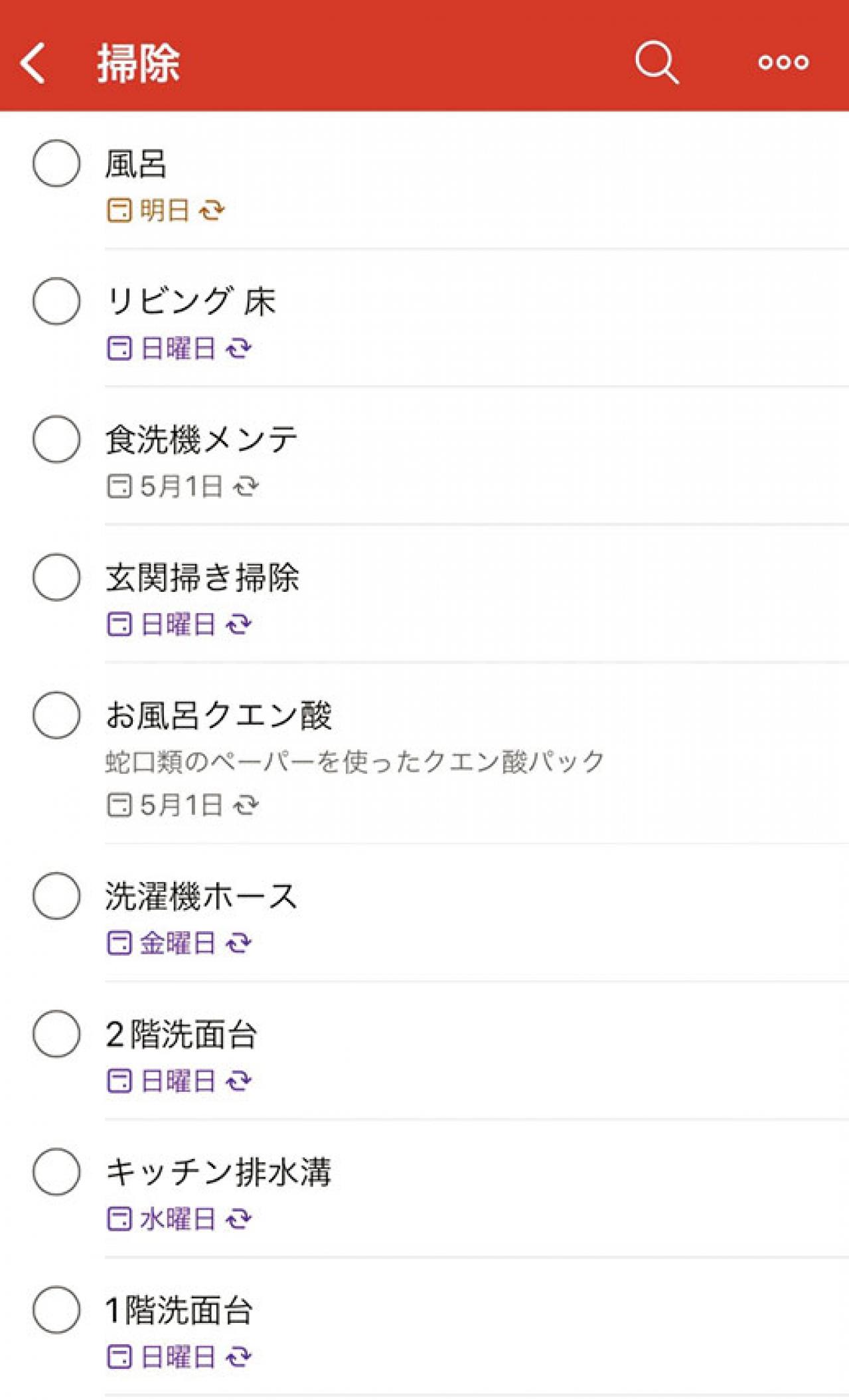The width and height of the screenshot is (849, 1400).
Task: Tap the back chevron to leave 掃除 list
Action: 32,63
